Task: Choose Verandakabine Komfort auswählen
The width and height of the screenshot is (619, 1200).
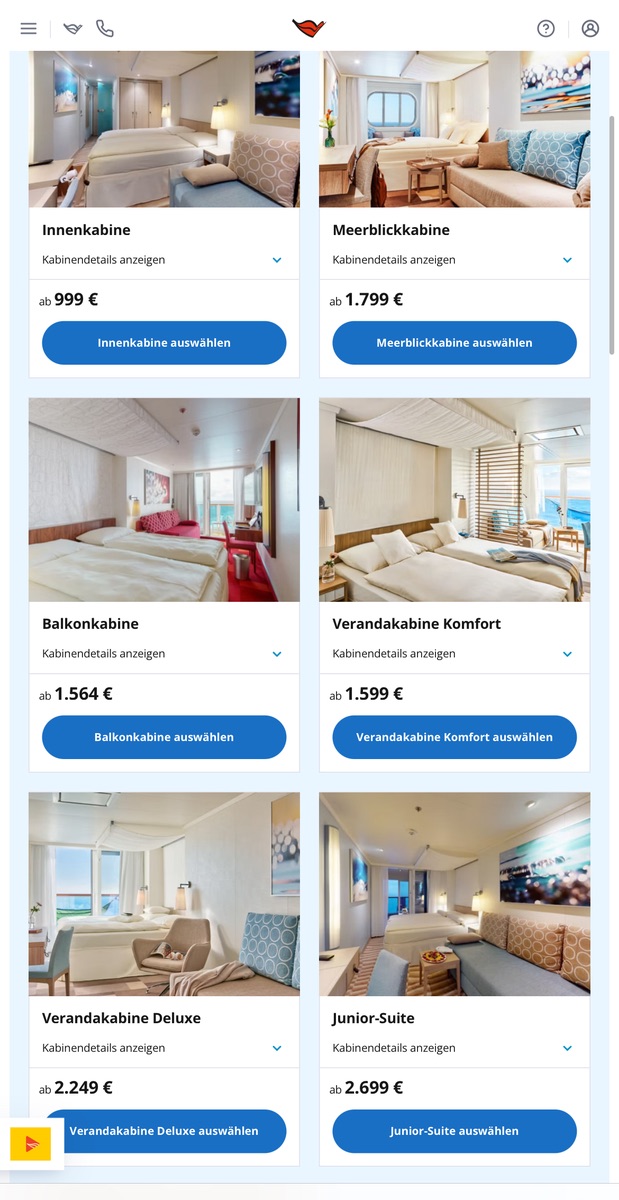Action: click(x=454, y=737)
